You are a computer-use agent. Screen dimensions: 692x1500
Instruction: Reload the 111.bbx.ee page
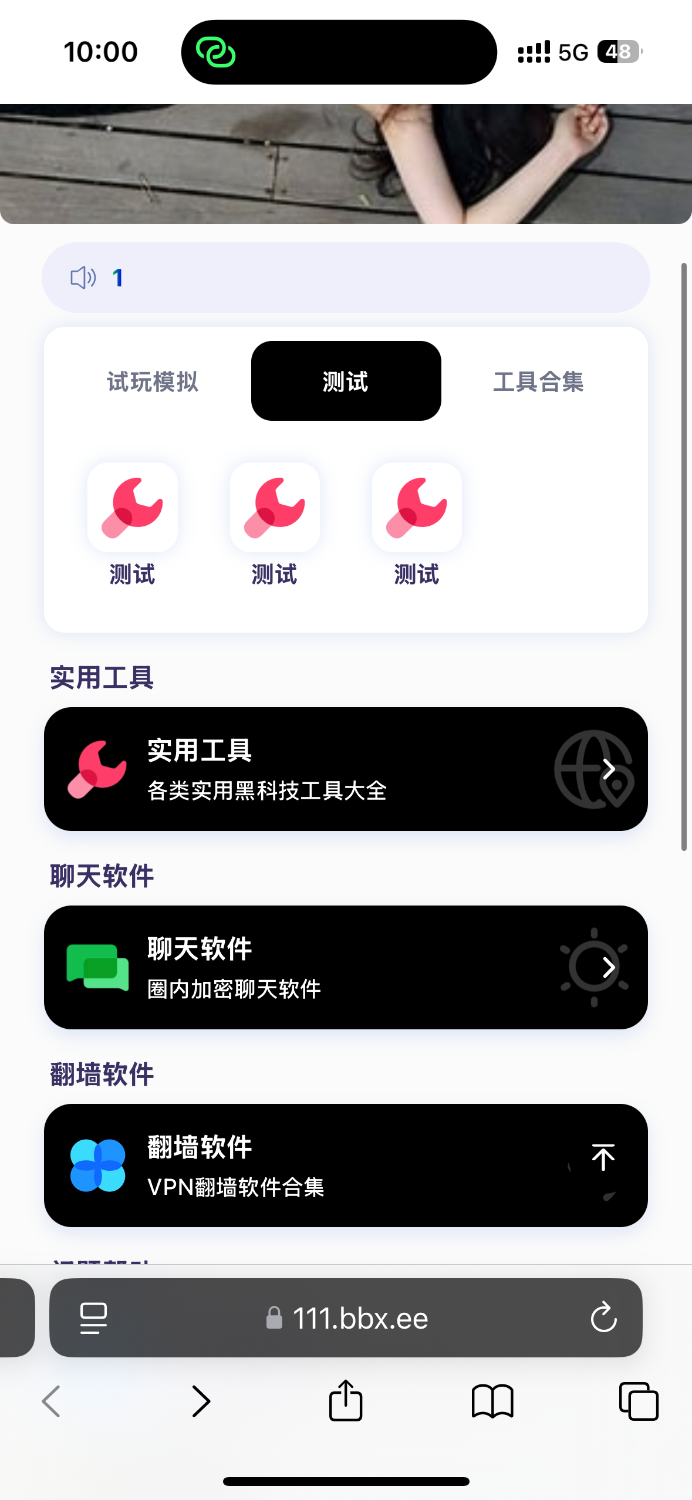pyautogui.click(x=603, y=1318)
